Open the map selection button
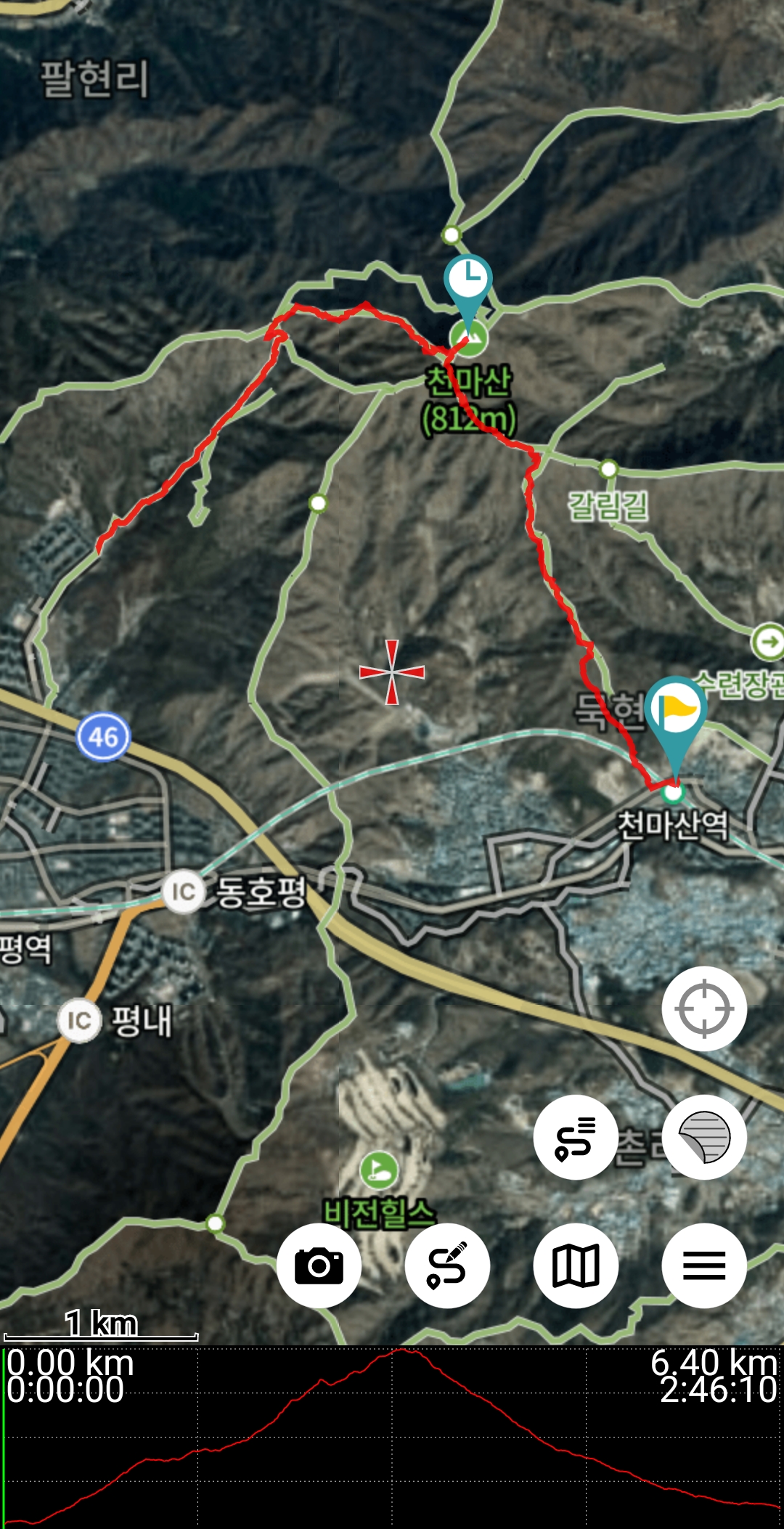The height and width of the screenshot is (1529, 784). point(576,1265)
